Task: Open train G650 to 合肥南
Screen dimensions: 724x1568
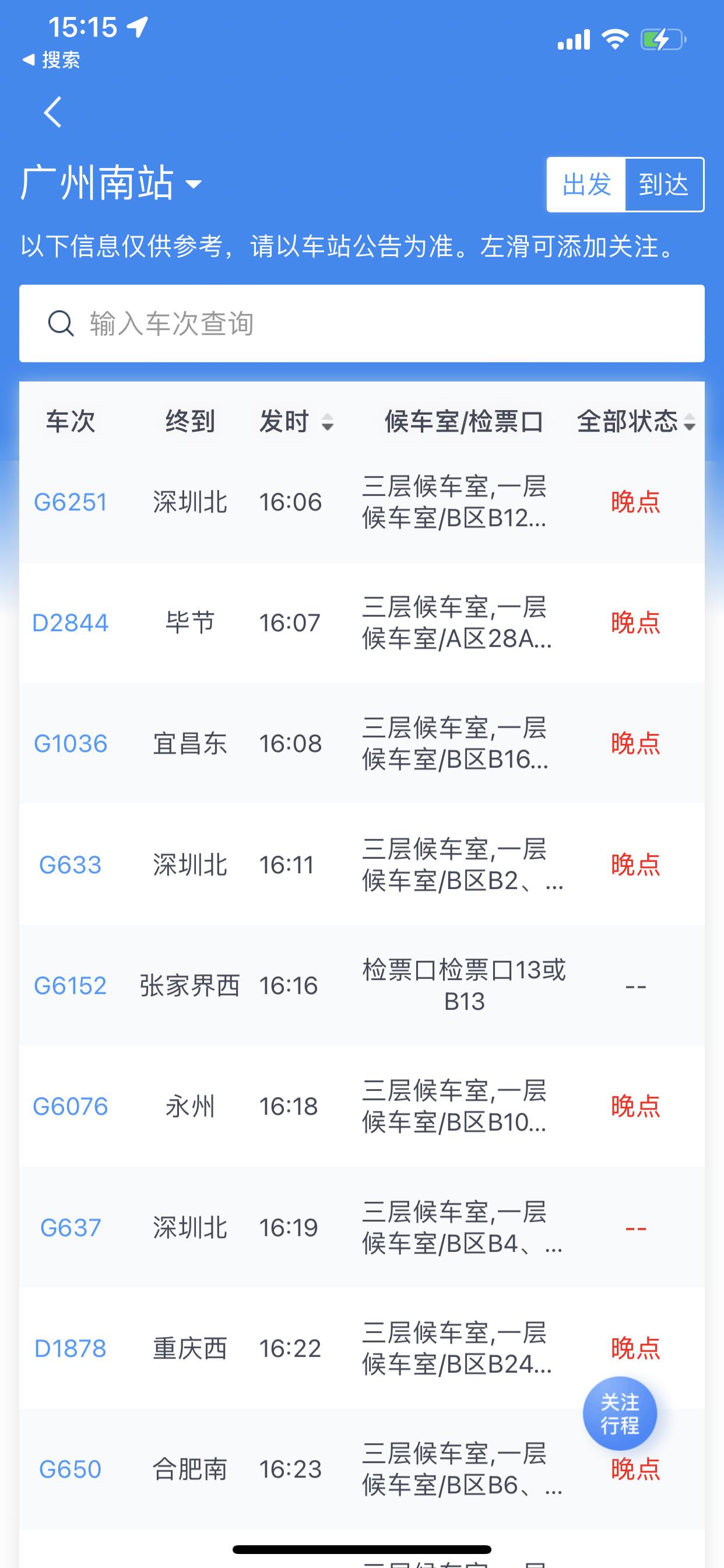Action: coord(71,1469)
